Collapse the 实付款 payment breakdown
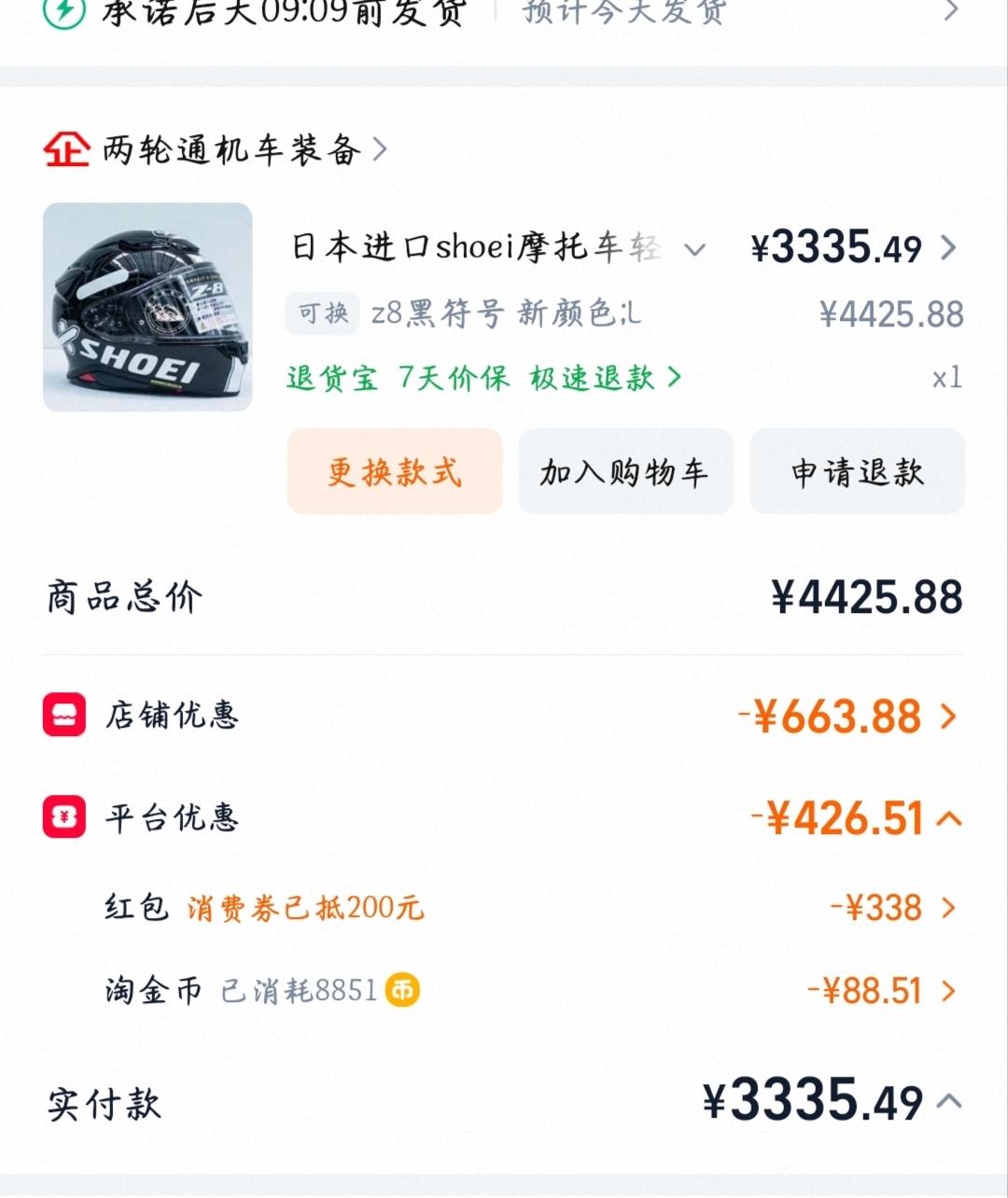Image resolution: width=1008 pixels, height=1198 pixels. [949, 1101]
